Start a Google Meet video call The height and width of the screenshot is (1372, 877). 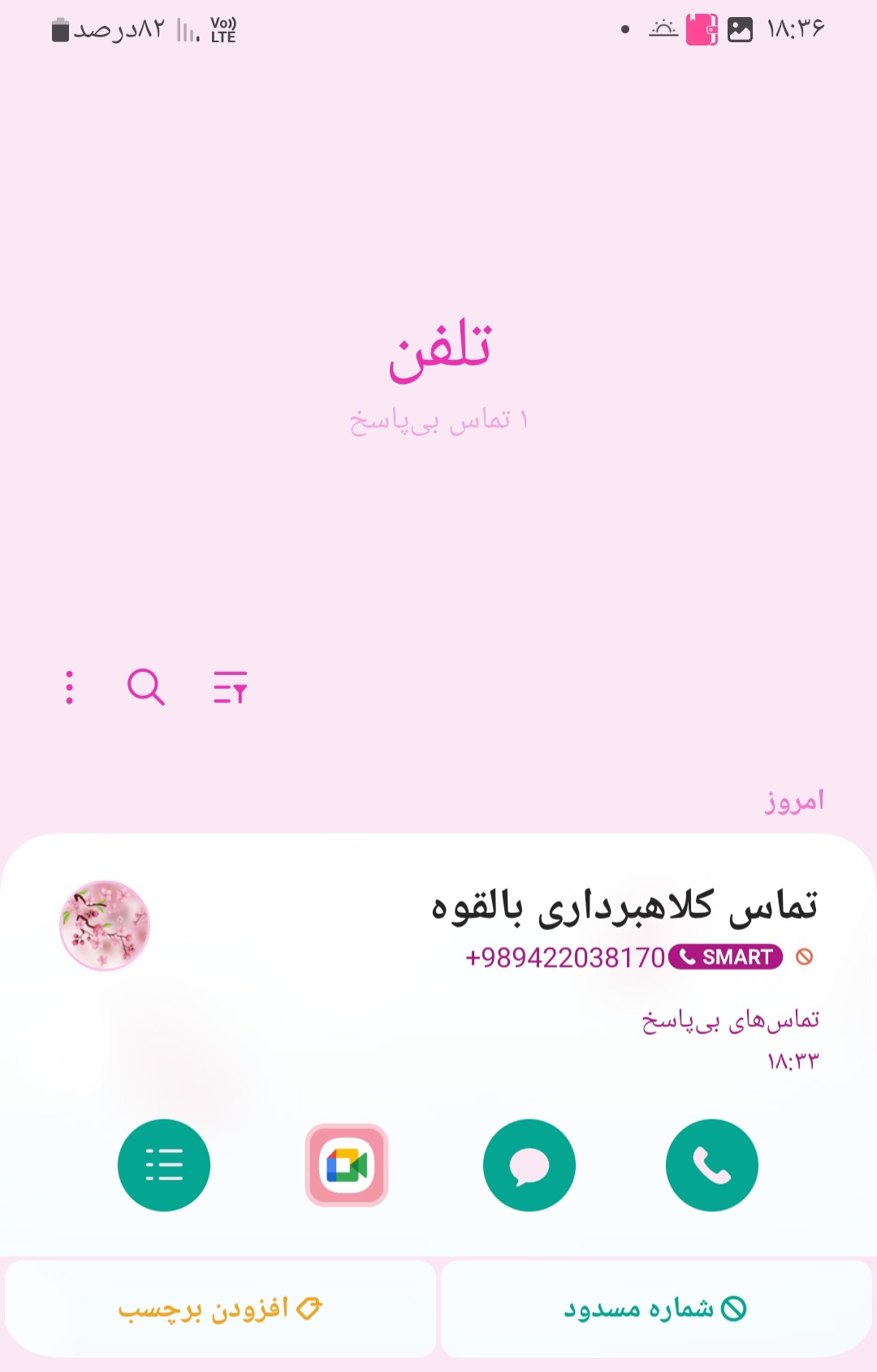tap(347, 1165)
